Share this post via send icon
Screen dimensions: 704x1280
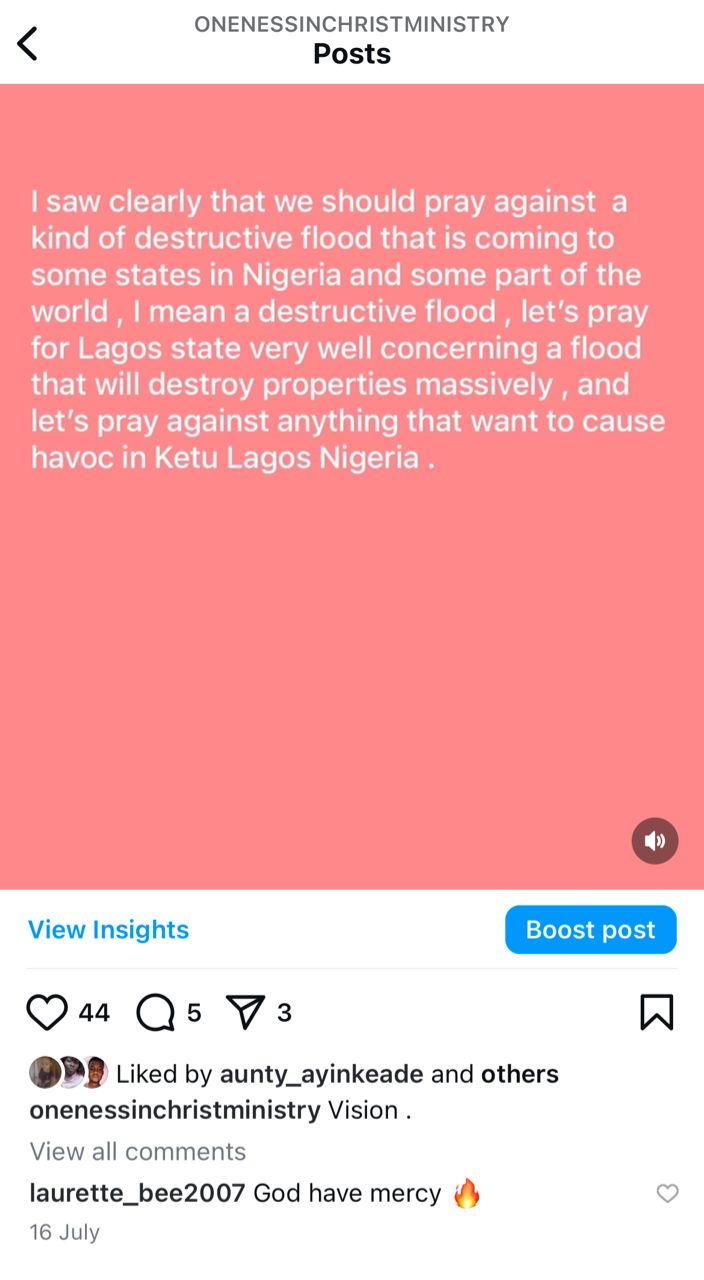point(245,1013)
